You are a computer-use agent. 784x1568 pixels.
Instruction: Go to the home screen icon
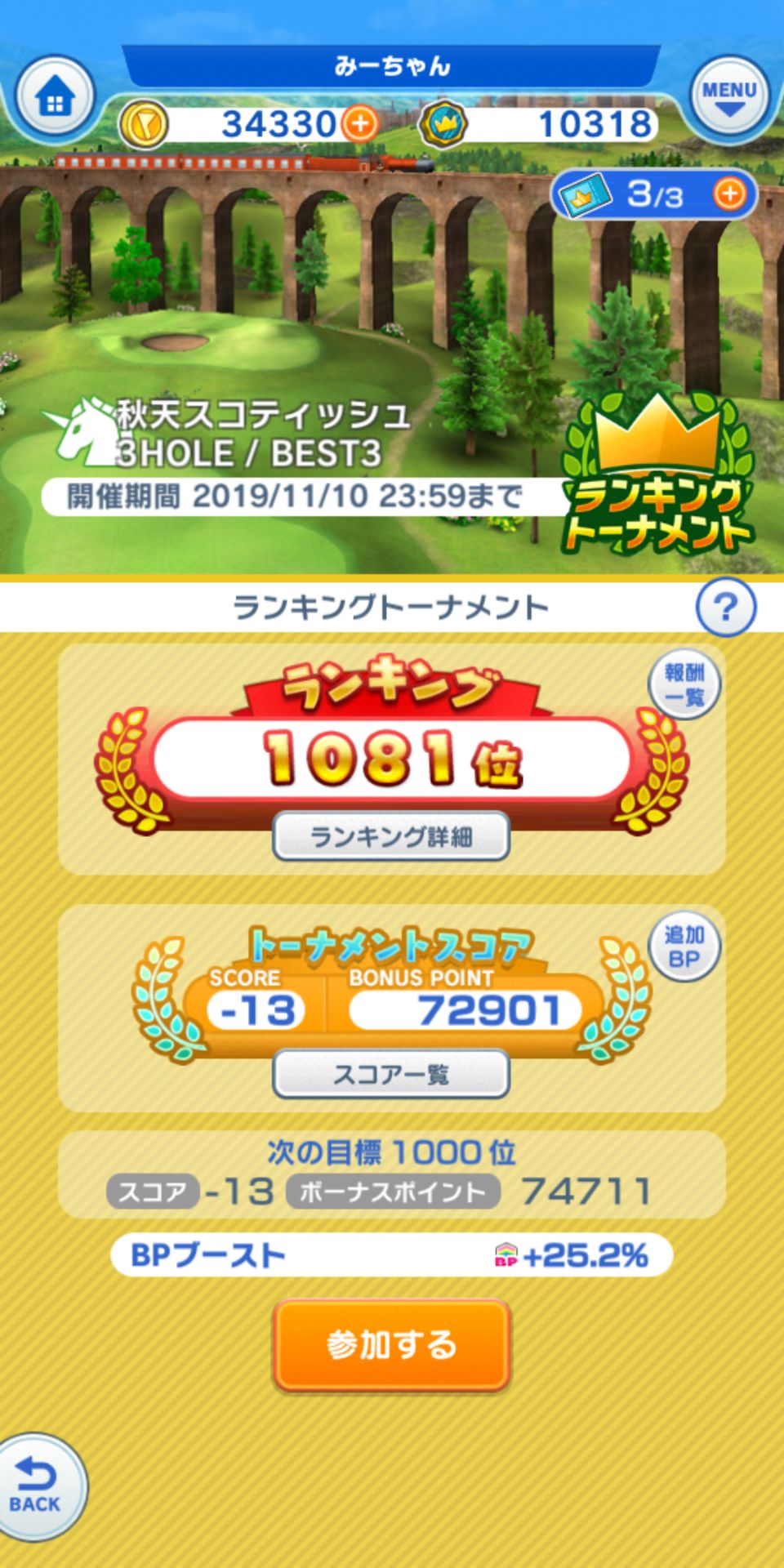tap(55, 100)
